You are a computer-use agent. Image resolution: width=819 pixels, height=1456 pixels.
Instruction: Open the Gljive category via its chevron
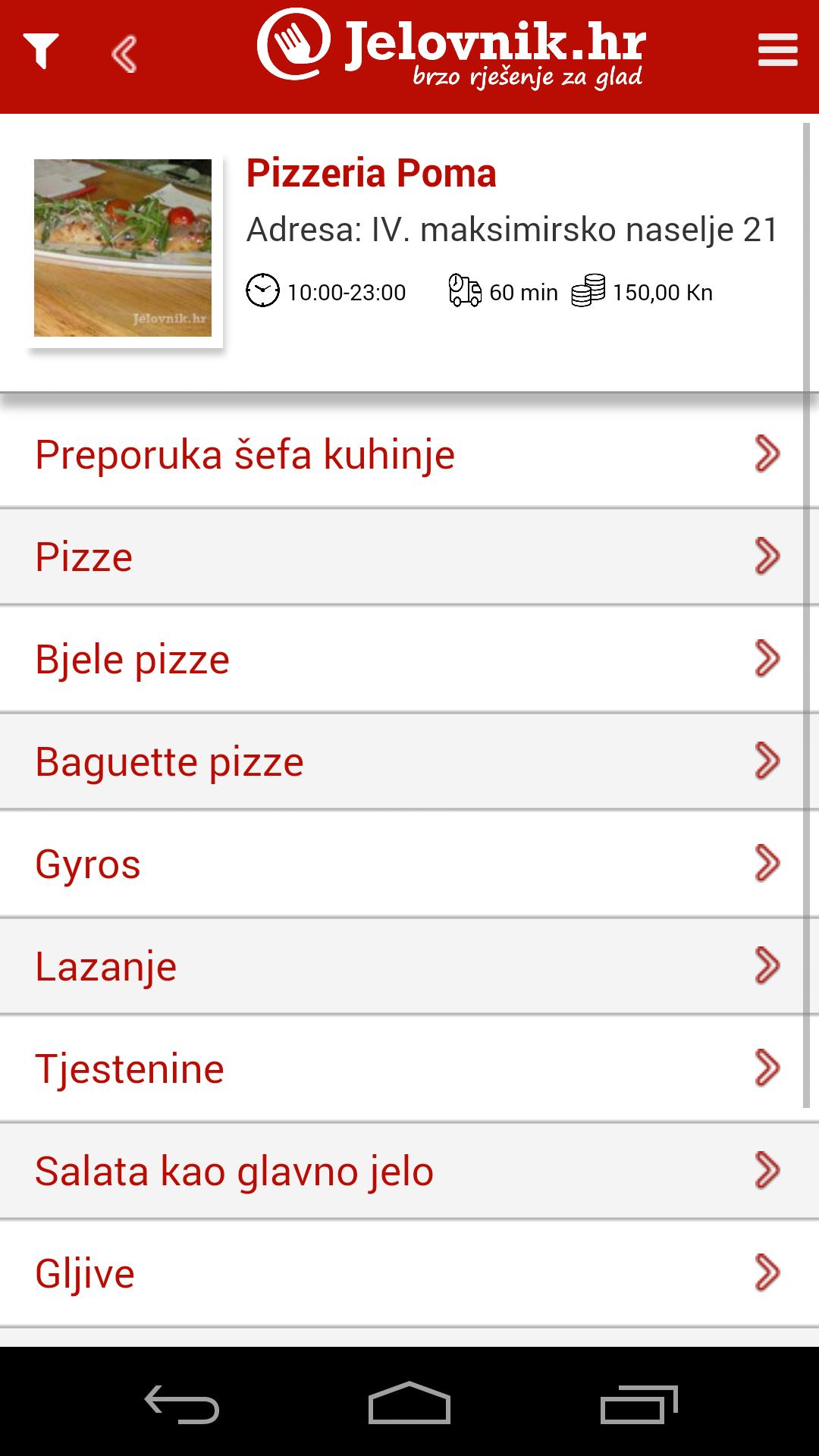[768, 1272]
